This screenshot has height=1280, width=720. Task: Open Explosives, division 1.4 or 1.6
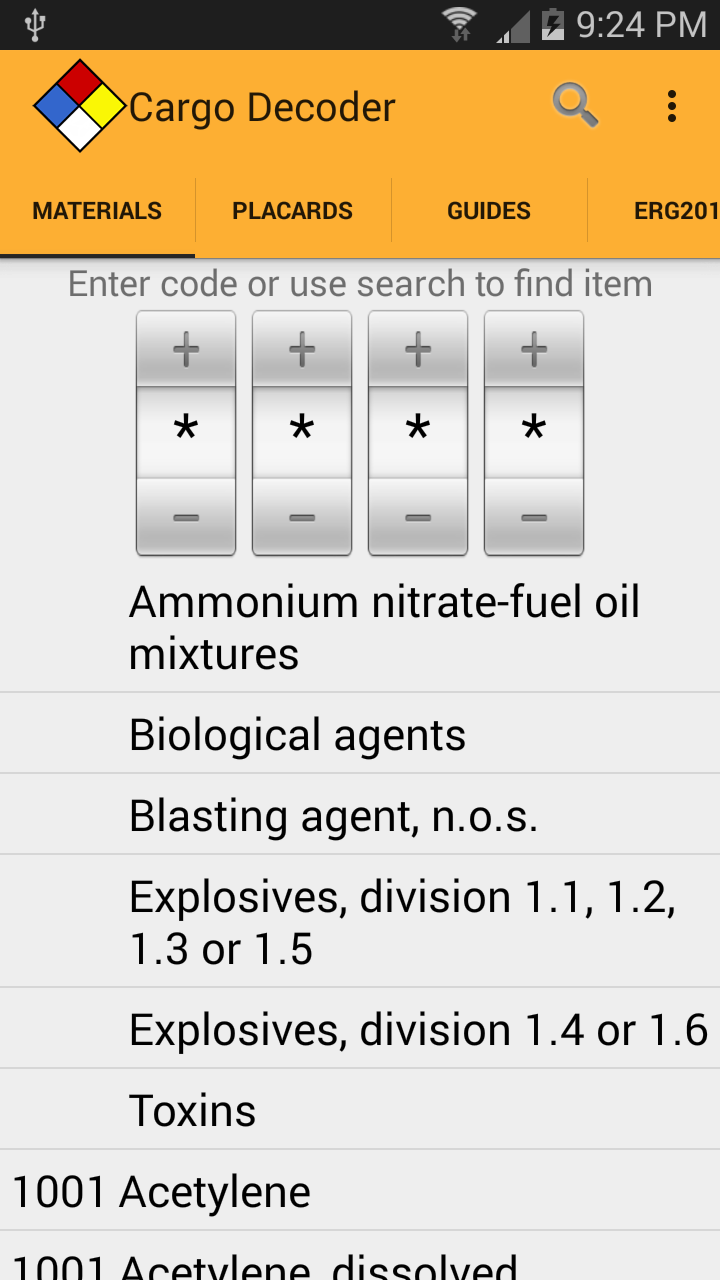pos(360,1029)
